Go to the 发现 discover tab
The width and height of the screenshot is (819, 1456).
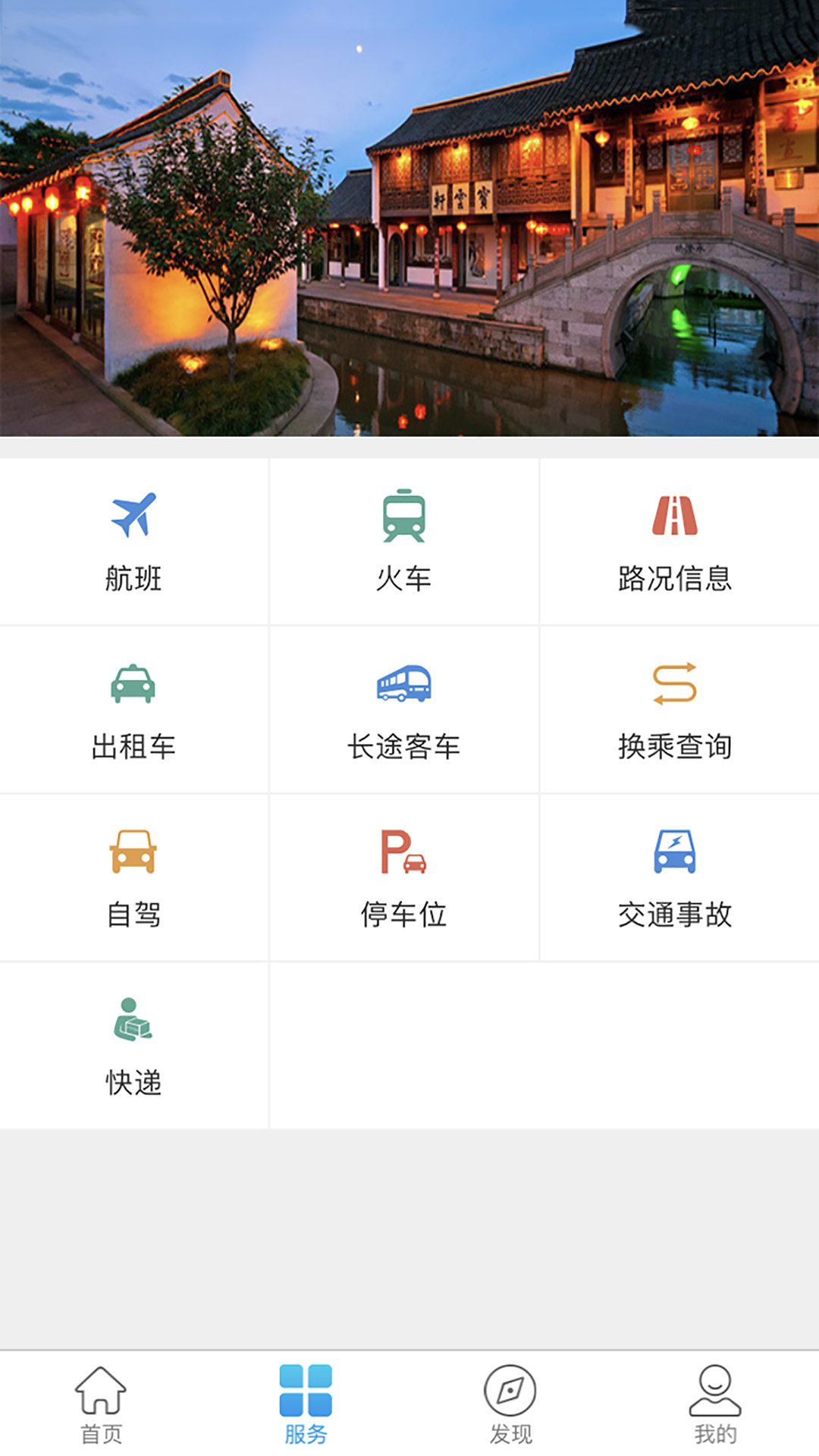(x=510, y=1404)
